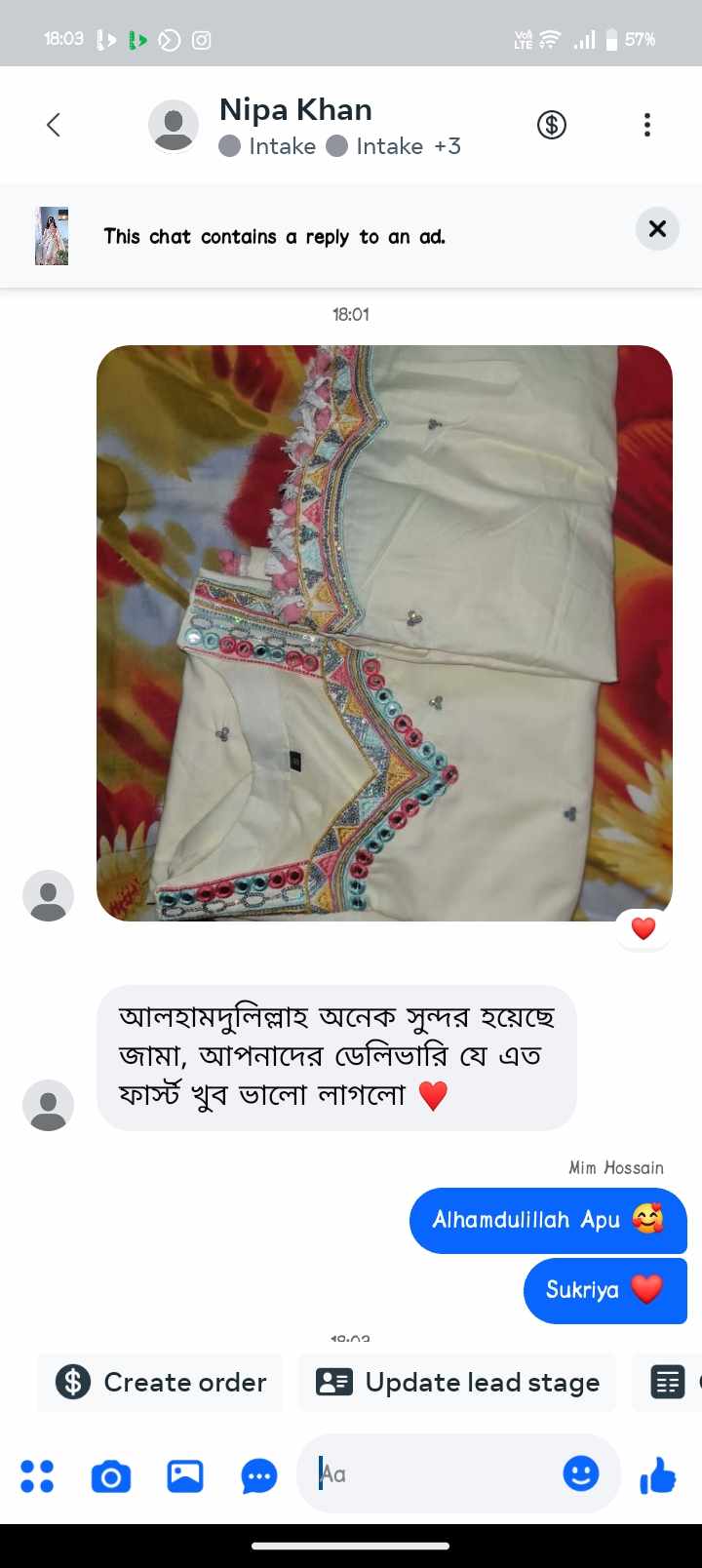Dismiss the ad reply banner
The image size is (702, 1568).
(657, 229)
